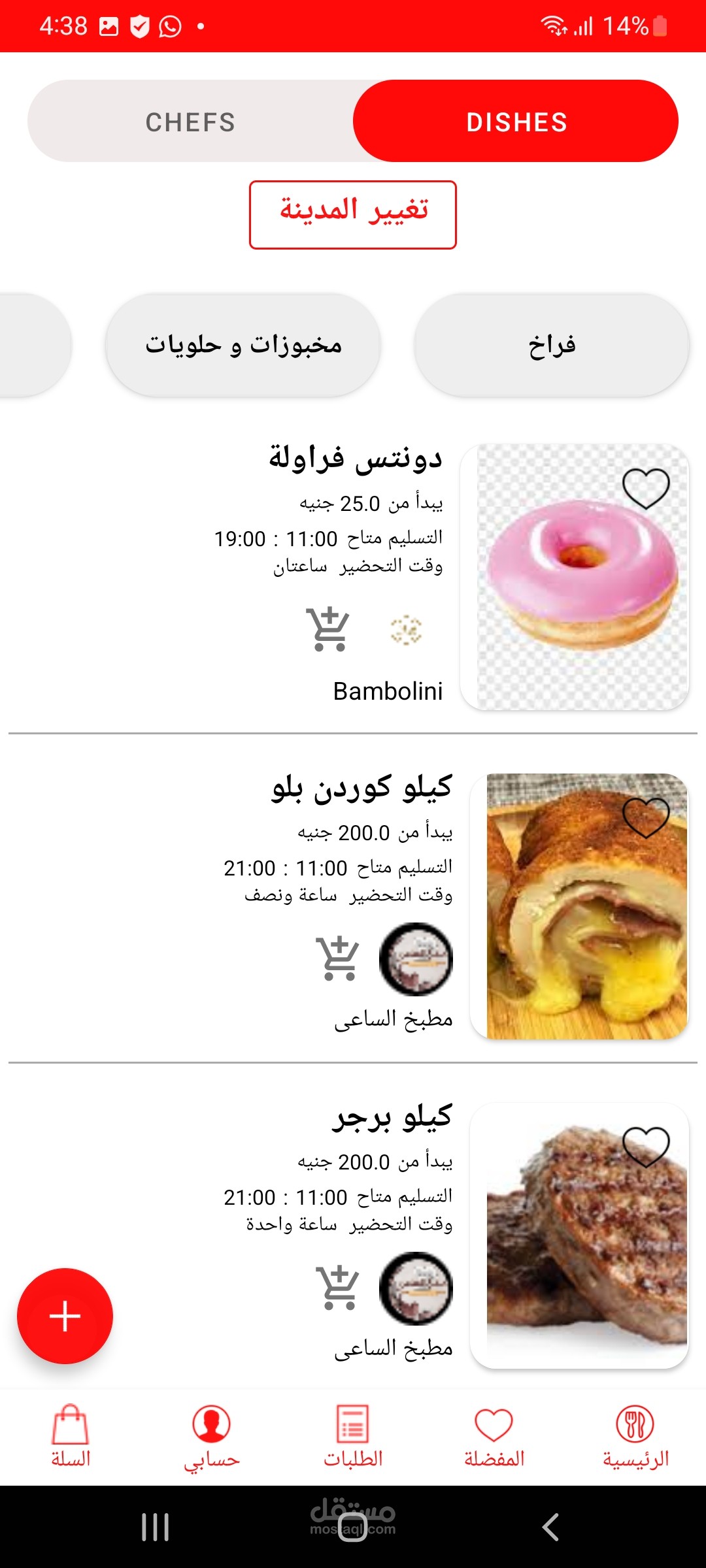The image size is (706, 1568).
Task: Tap the تغيير المدينة button
Action: [353, 215]
